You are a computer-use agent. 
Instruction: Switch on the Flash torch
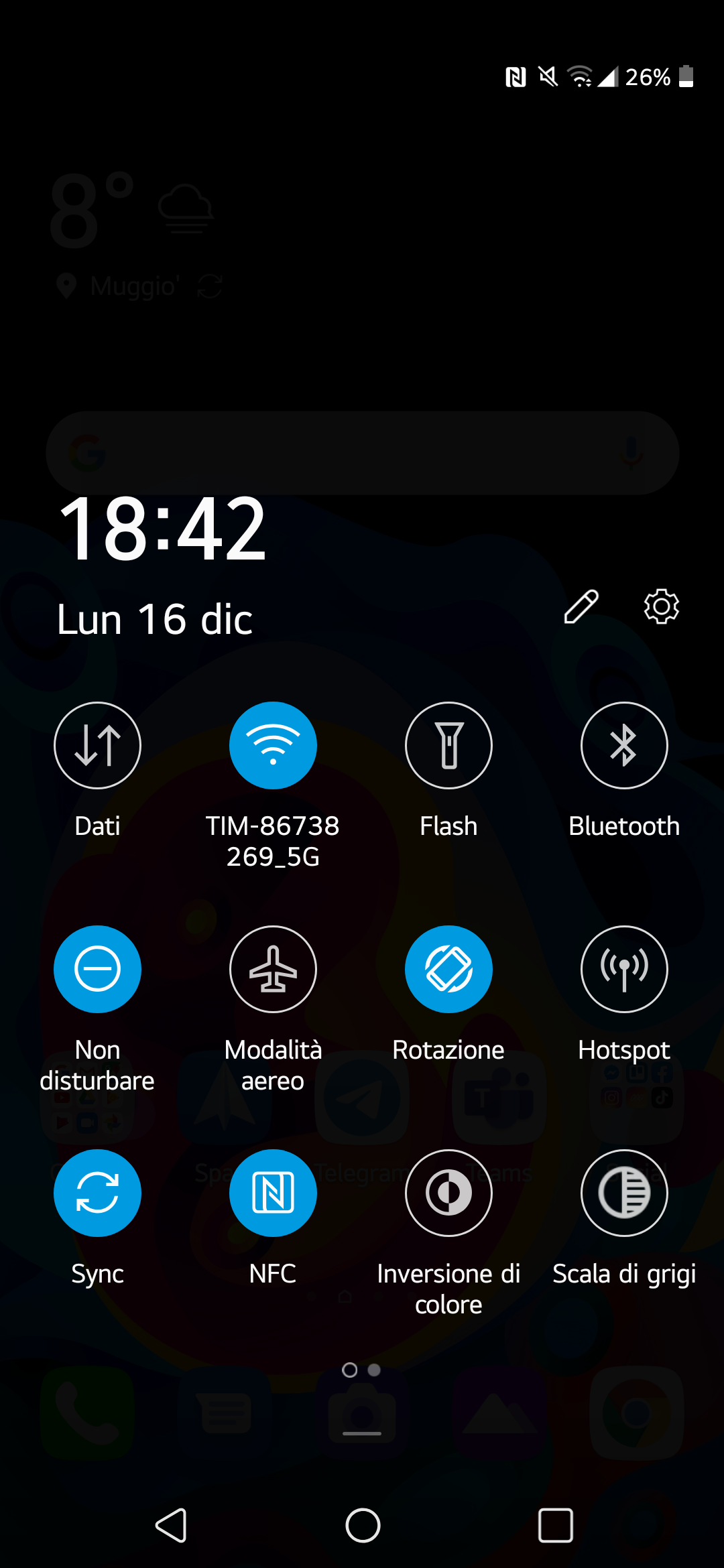(x=448, y=745)
